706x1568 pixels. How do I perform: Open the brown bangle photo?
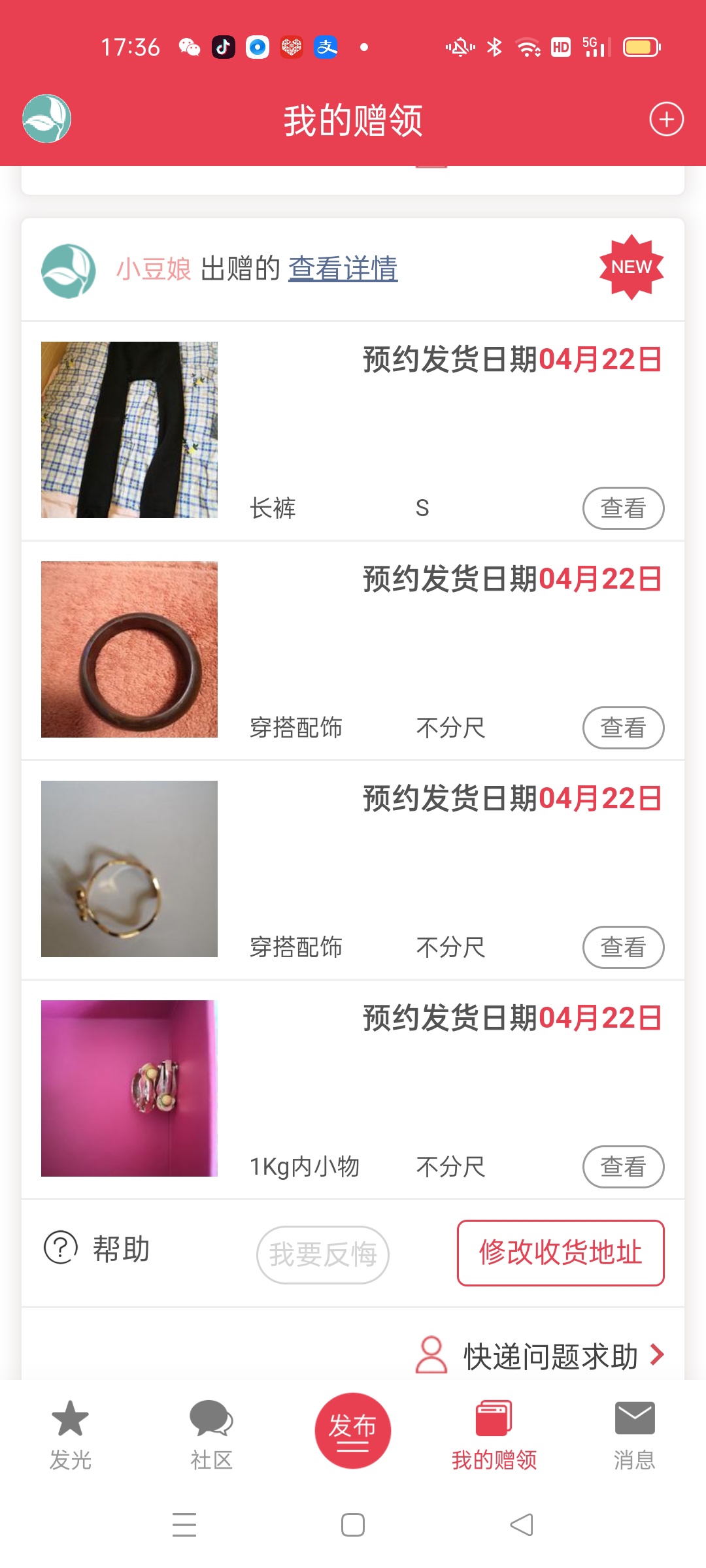(129, 649)
